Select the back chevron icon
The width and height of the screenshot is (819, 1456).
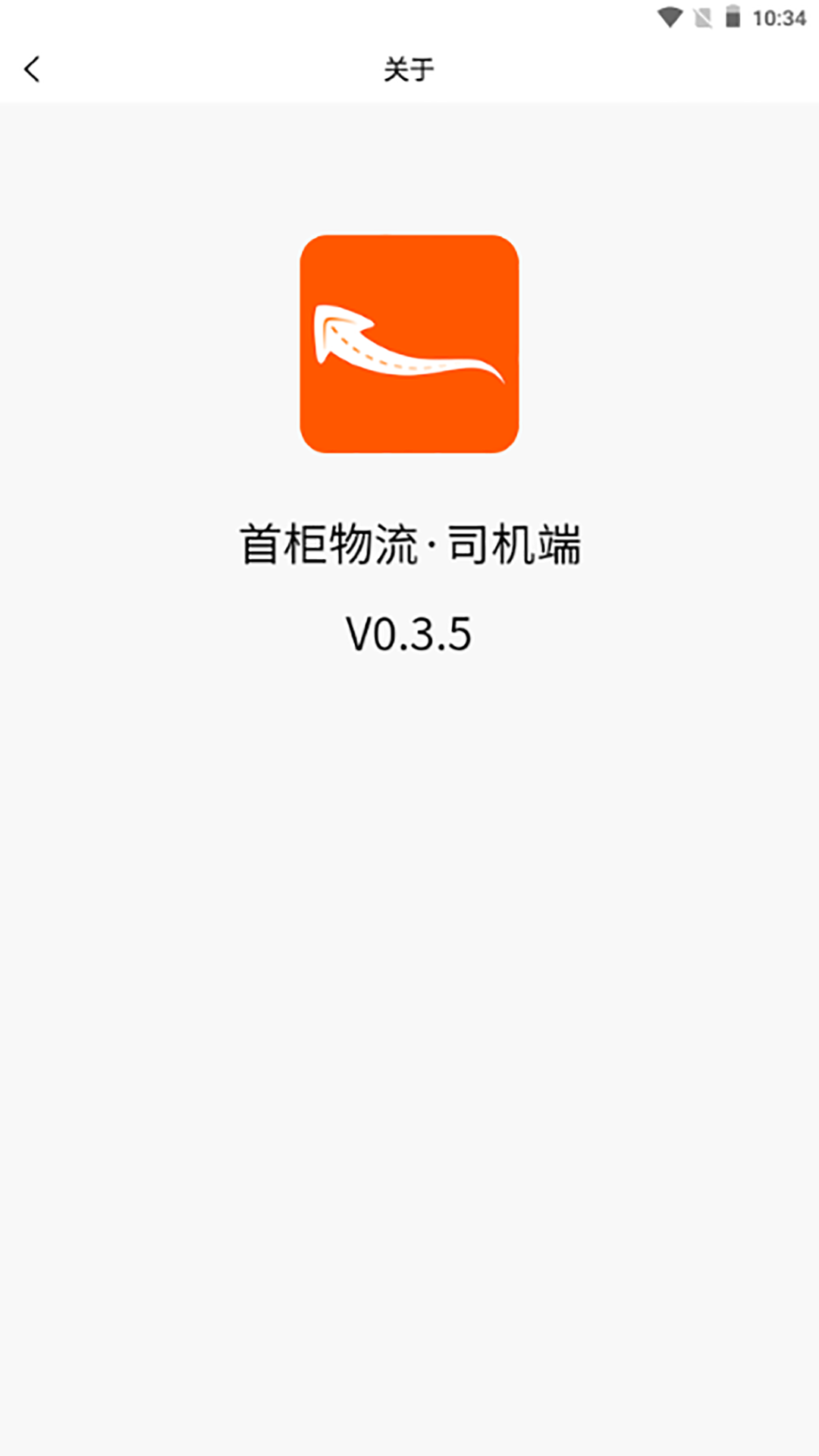[30, 68]
